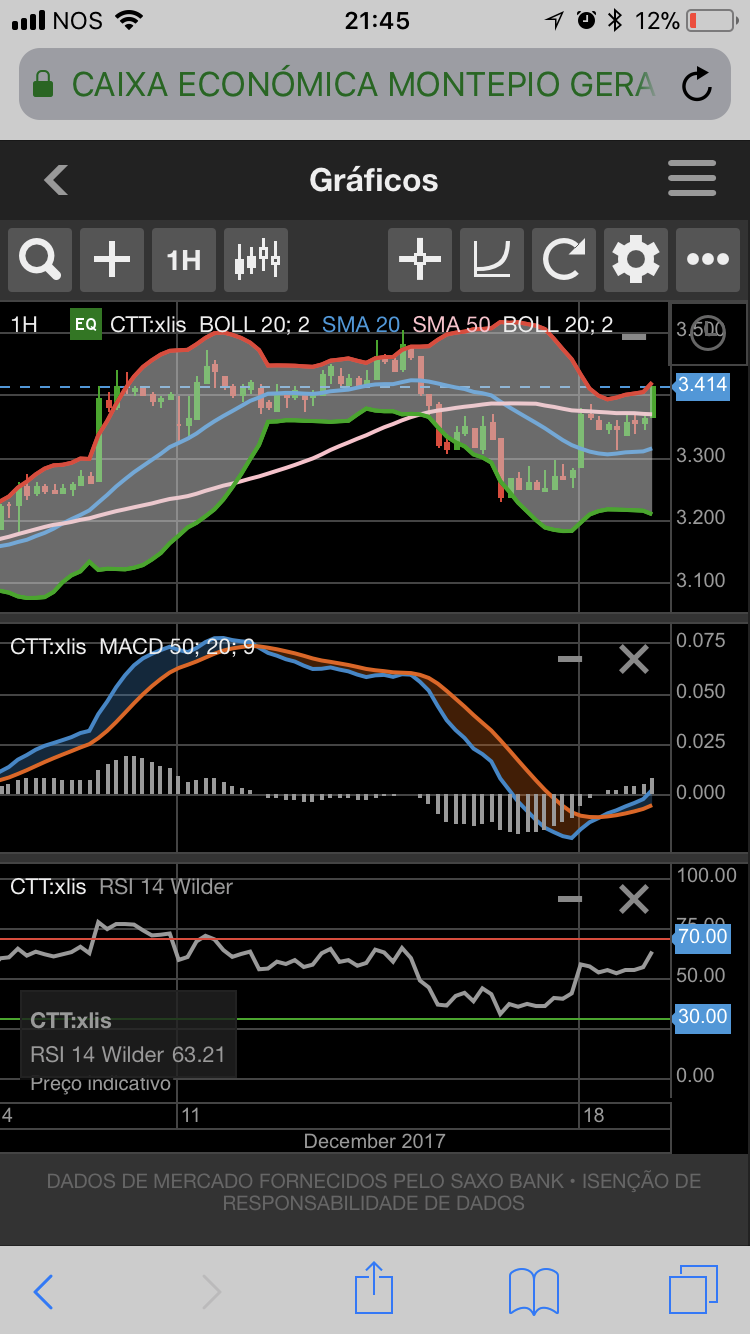Close the RSI 14 Wilder indicator
Viewport: 750px width, 1334px height.
634,899
